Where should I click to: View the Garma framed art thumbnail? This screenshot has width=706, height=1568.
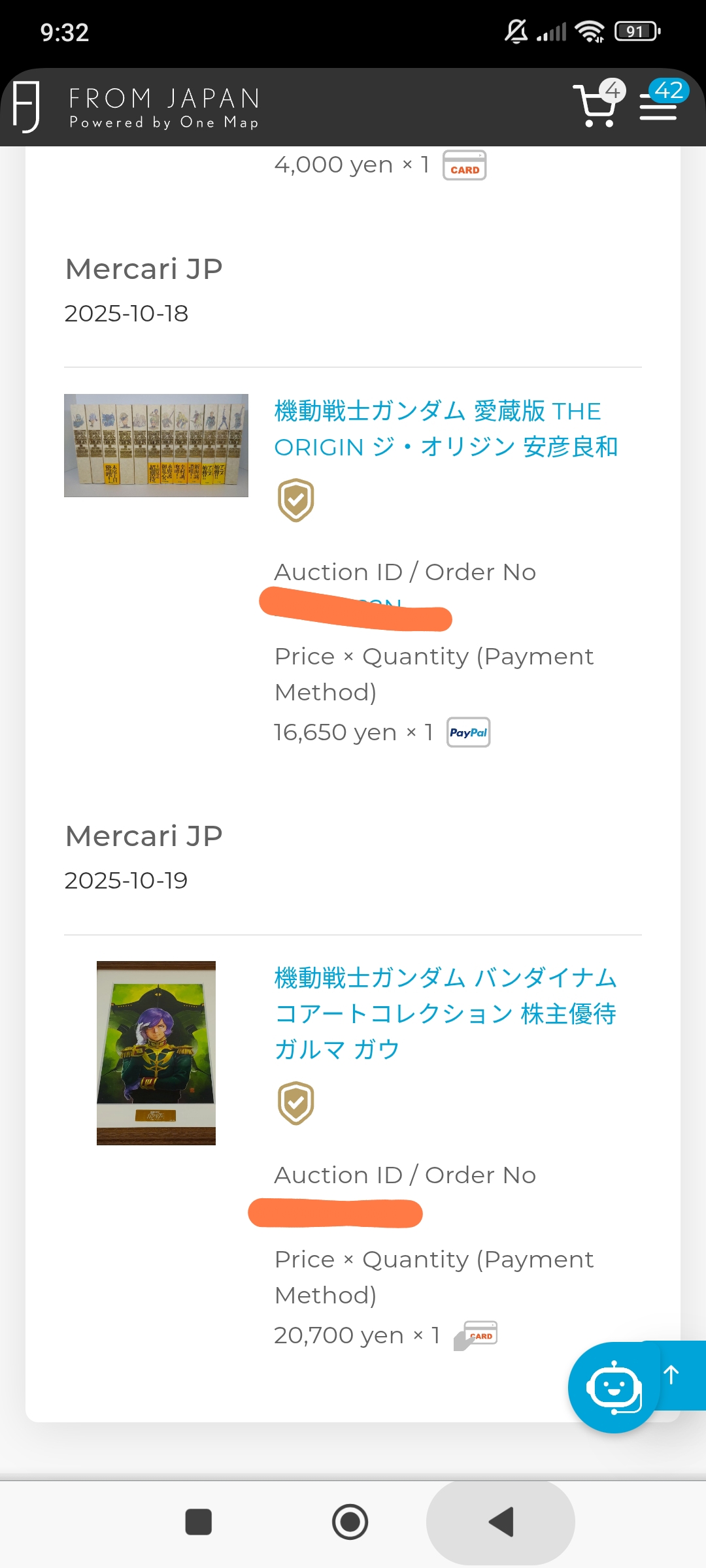point(156,1053)
